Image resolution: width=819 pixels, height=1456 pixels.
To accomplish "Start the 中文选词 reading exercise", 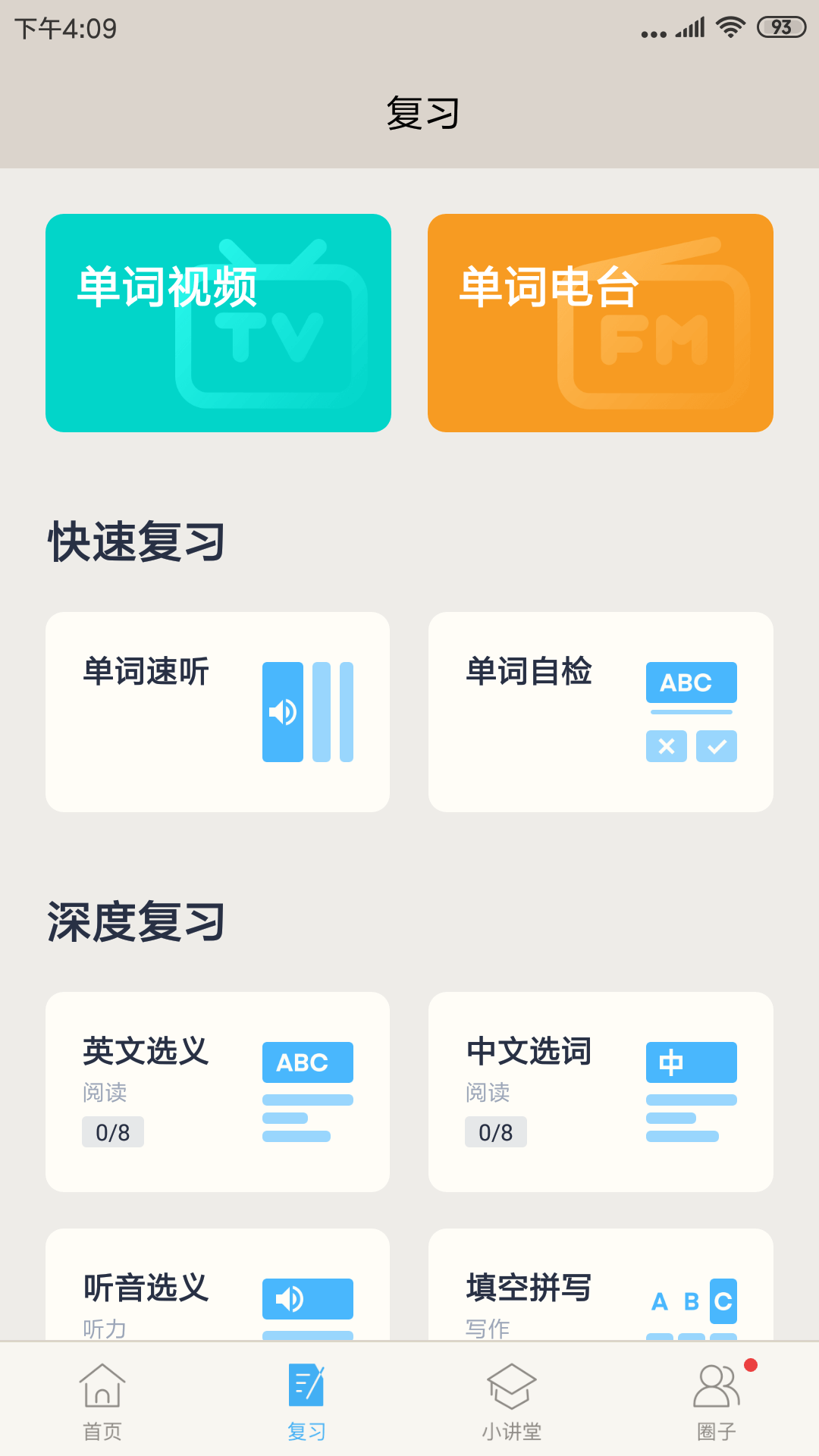I will (x=601, y=1092).
